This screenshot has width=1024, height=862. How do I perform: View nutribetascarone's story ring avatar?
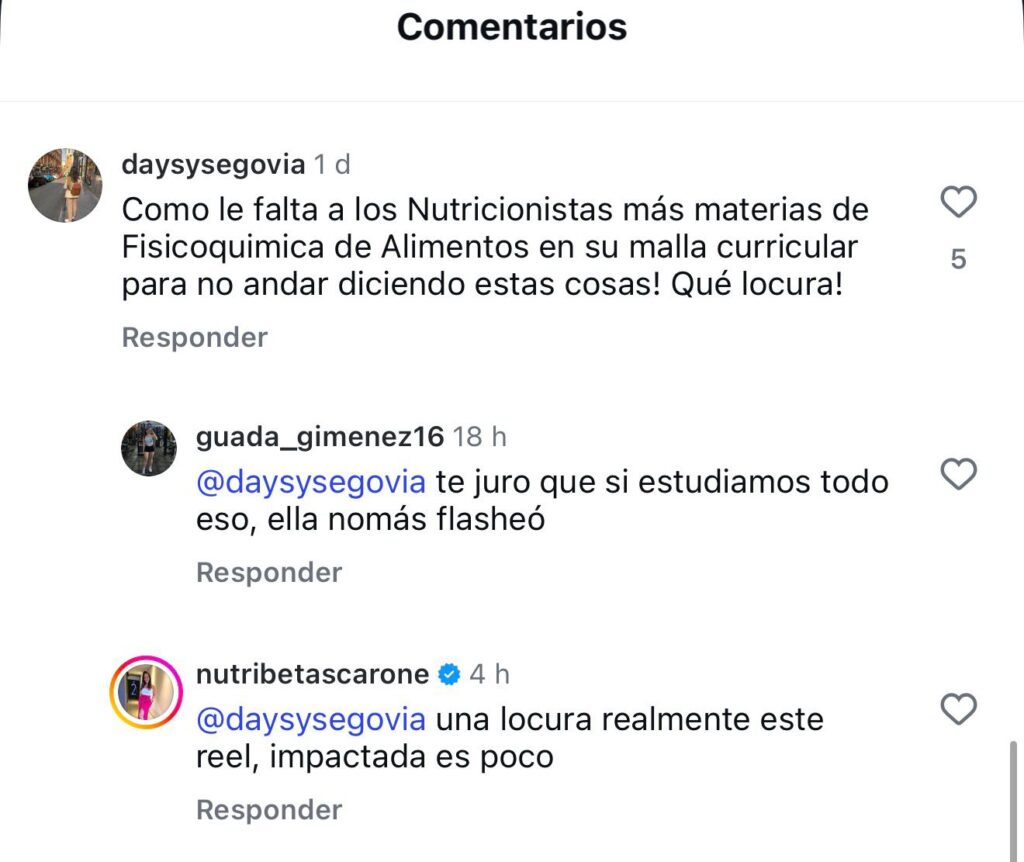pyautogui.click(x=146, y=692)
